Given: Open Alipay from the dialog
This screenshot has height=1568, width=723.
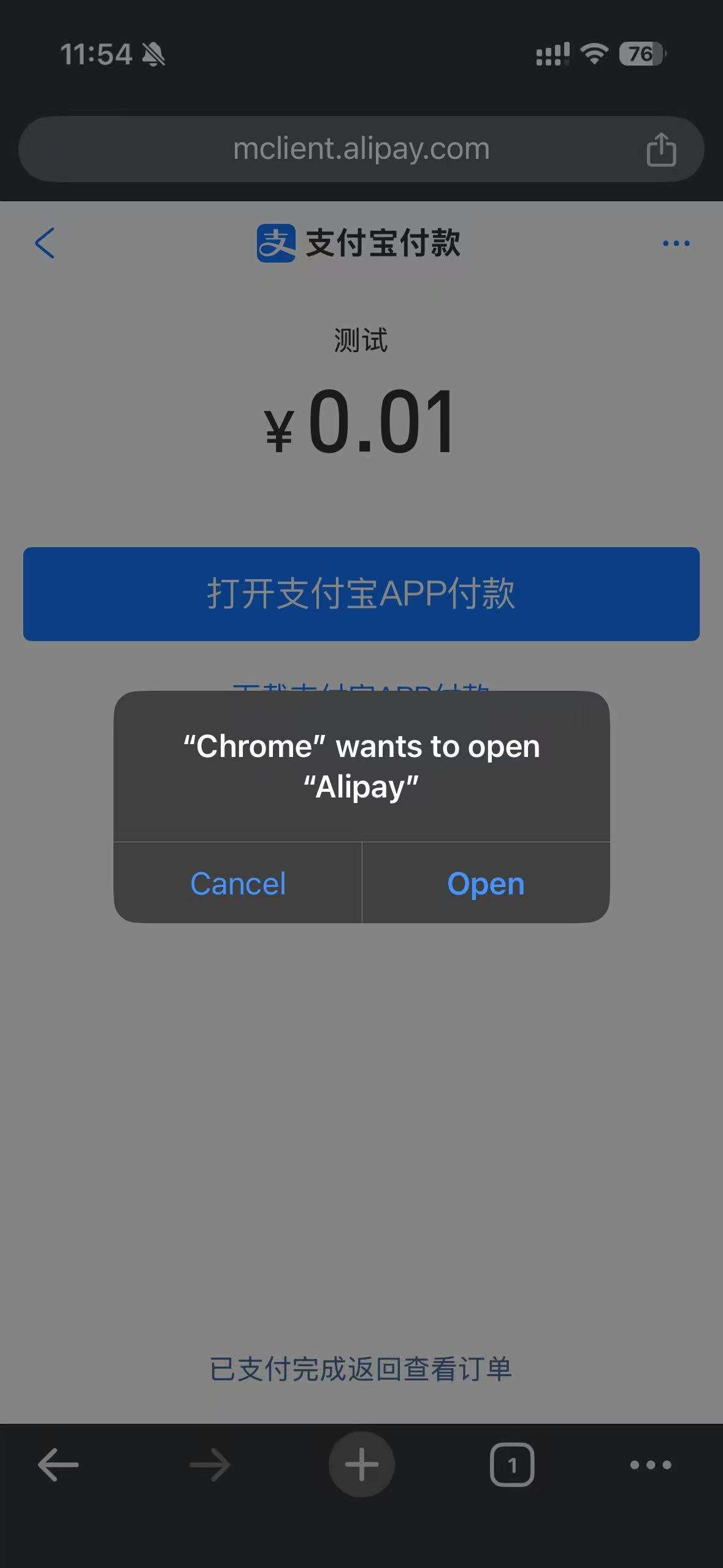Looking at the screenshot, I should point(486,883).
